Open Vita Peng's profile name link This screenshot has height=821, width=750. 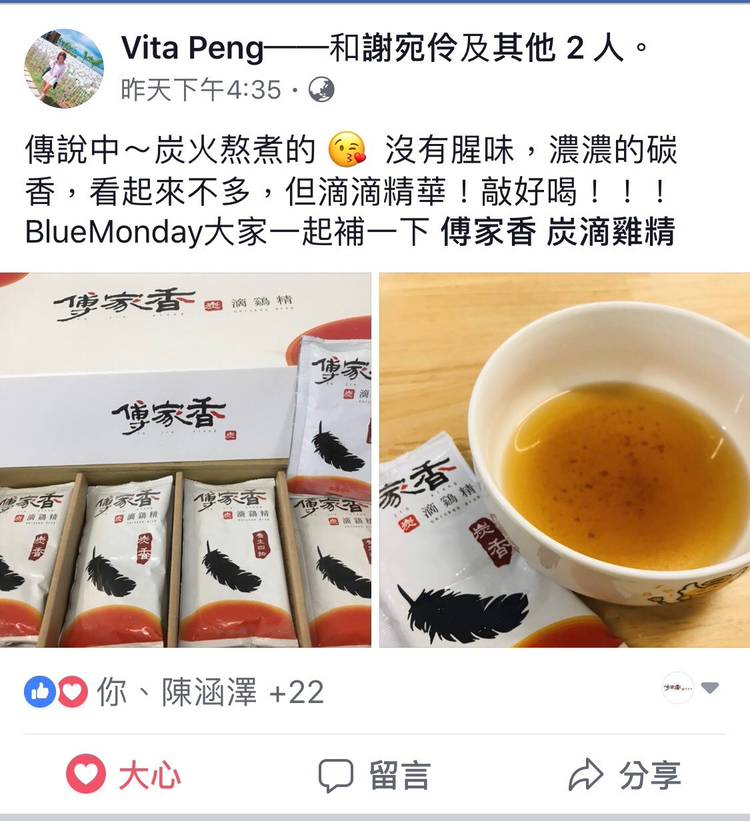pos(193,47)
